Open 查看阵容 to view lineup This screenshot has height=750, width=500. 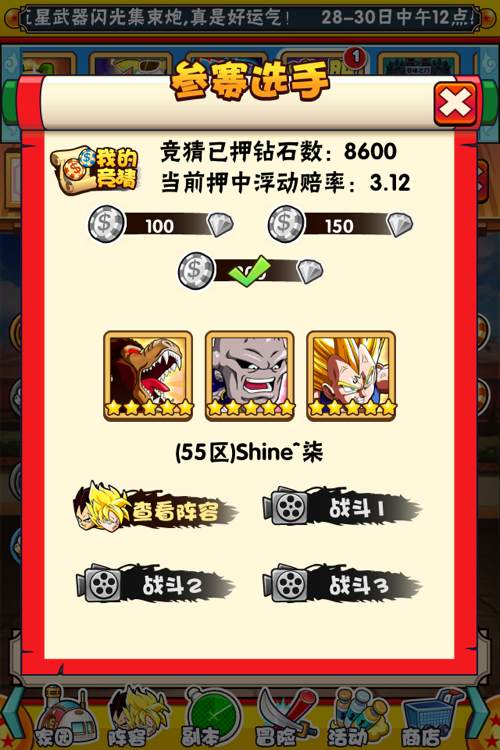(155, 509)
